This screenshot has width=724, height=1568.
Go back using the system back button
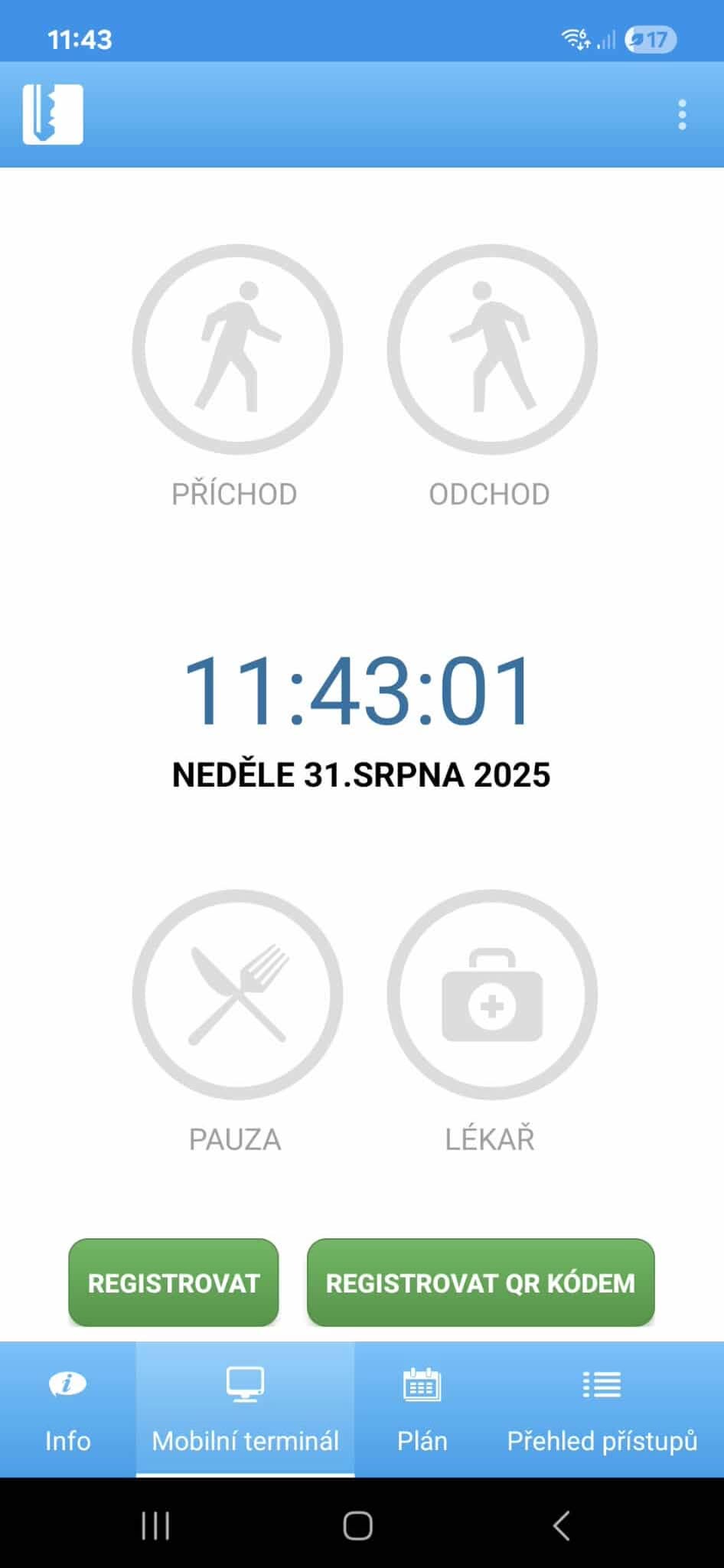click(x=561, y=1525)
